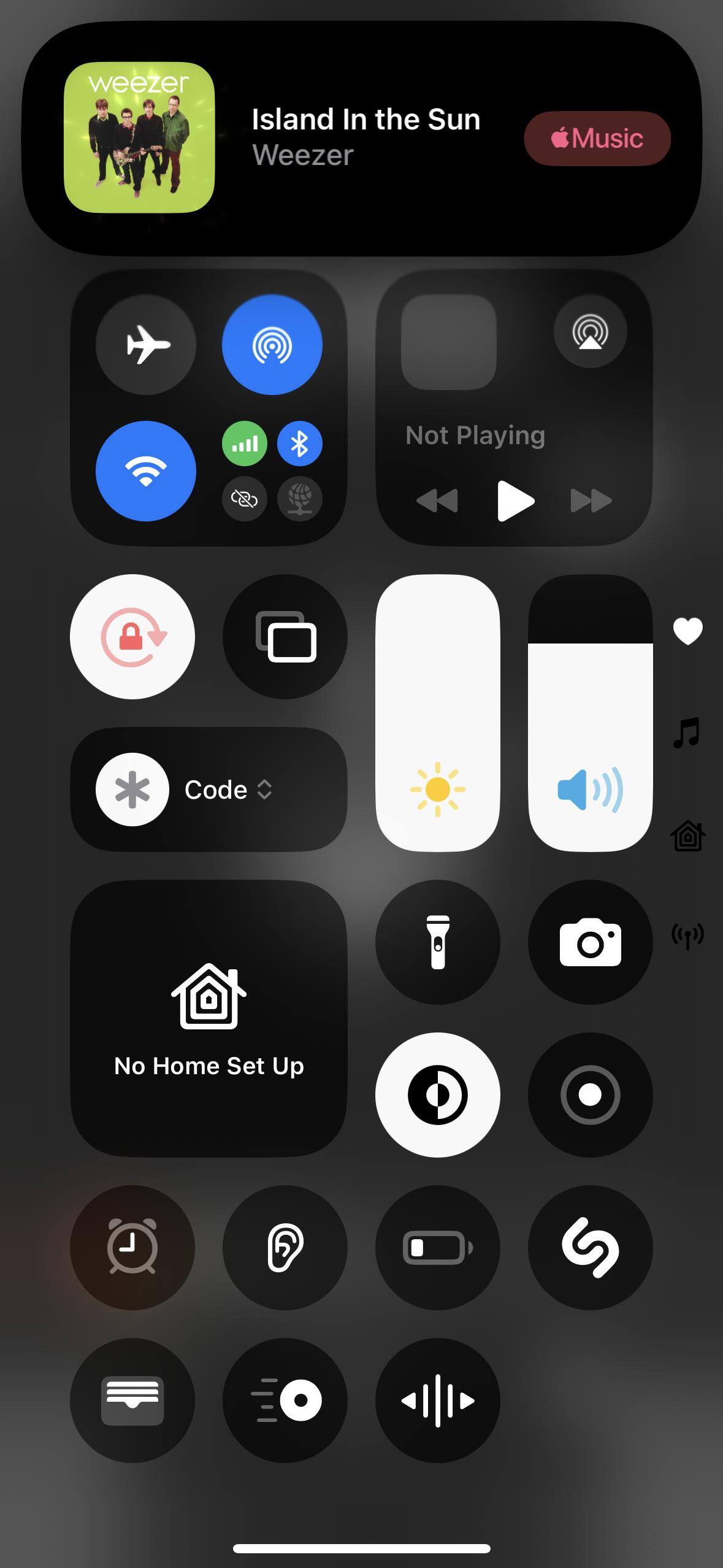
Task: Open Apple Music from the Island In the Sun banner
Action: pos(597,139)
